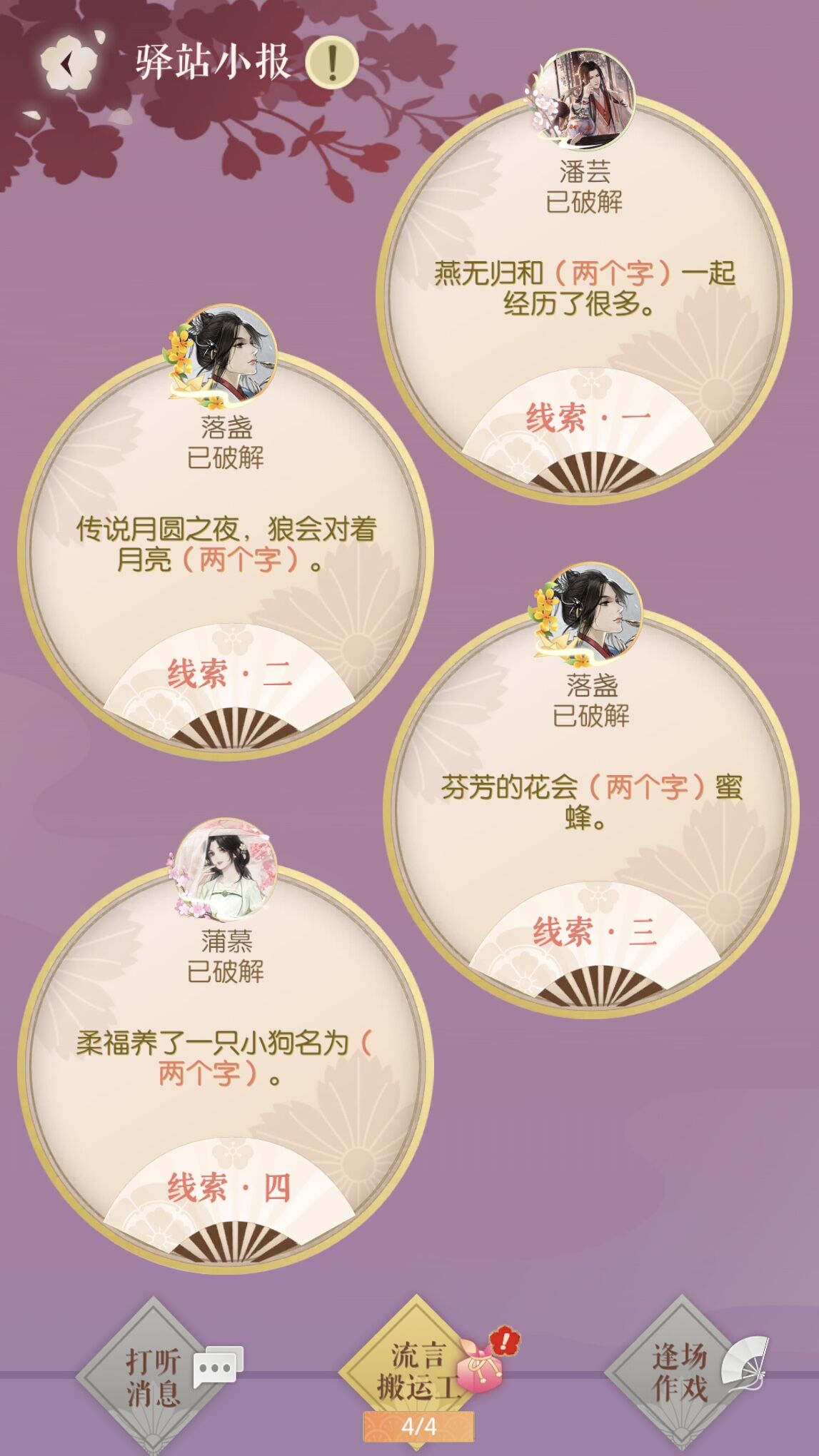Tap the 流言搬运工 button
Image resolution: width=819 pixels, height=1456 pixels.
coord(418,1372)
